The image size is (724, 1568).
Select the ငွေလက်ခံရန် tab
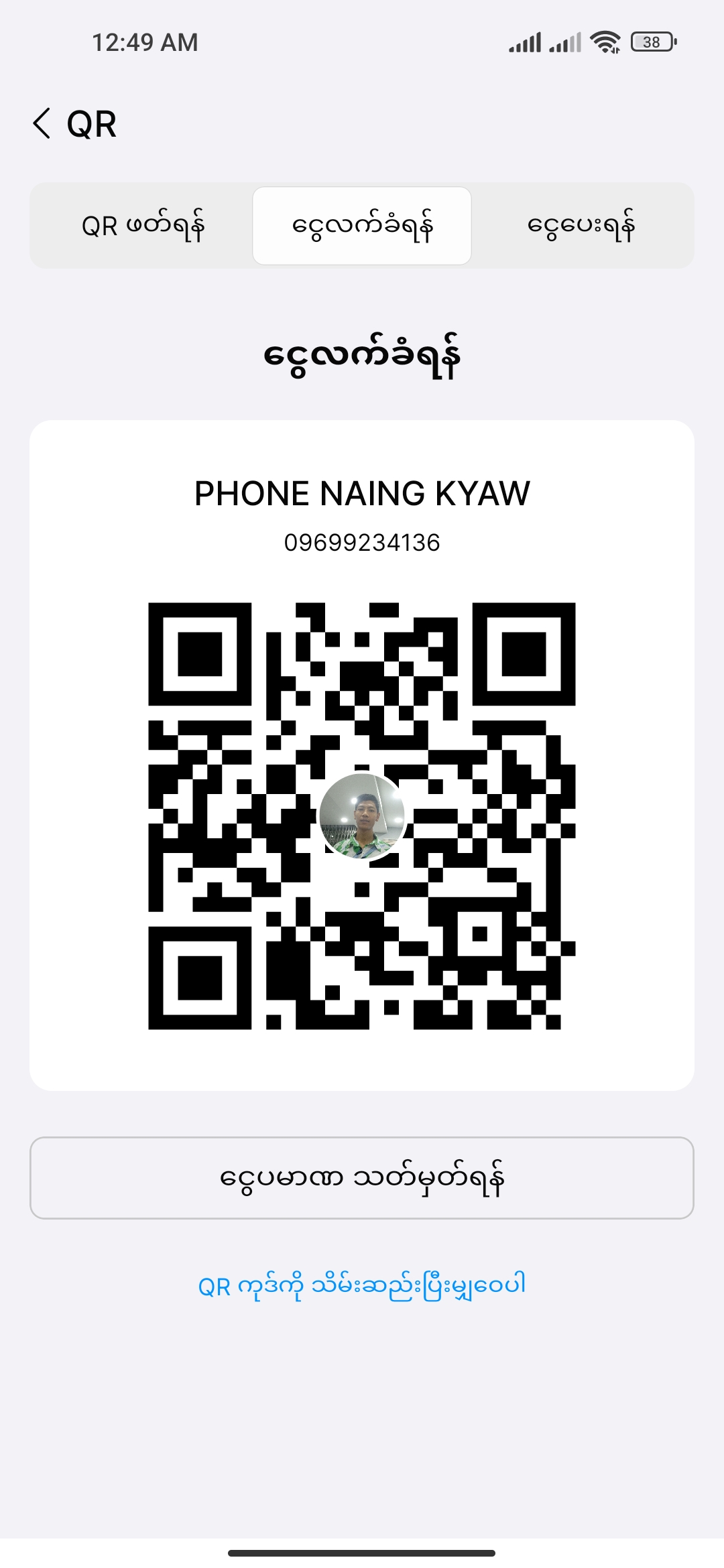click(362, 226)
